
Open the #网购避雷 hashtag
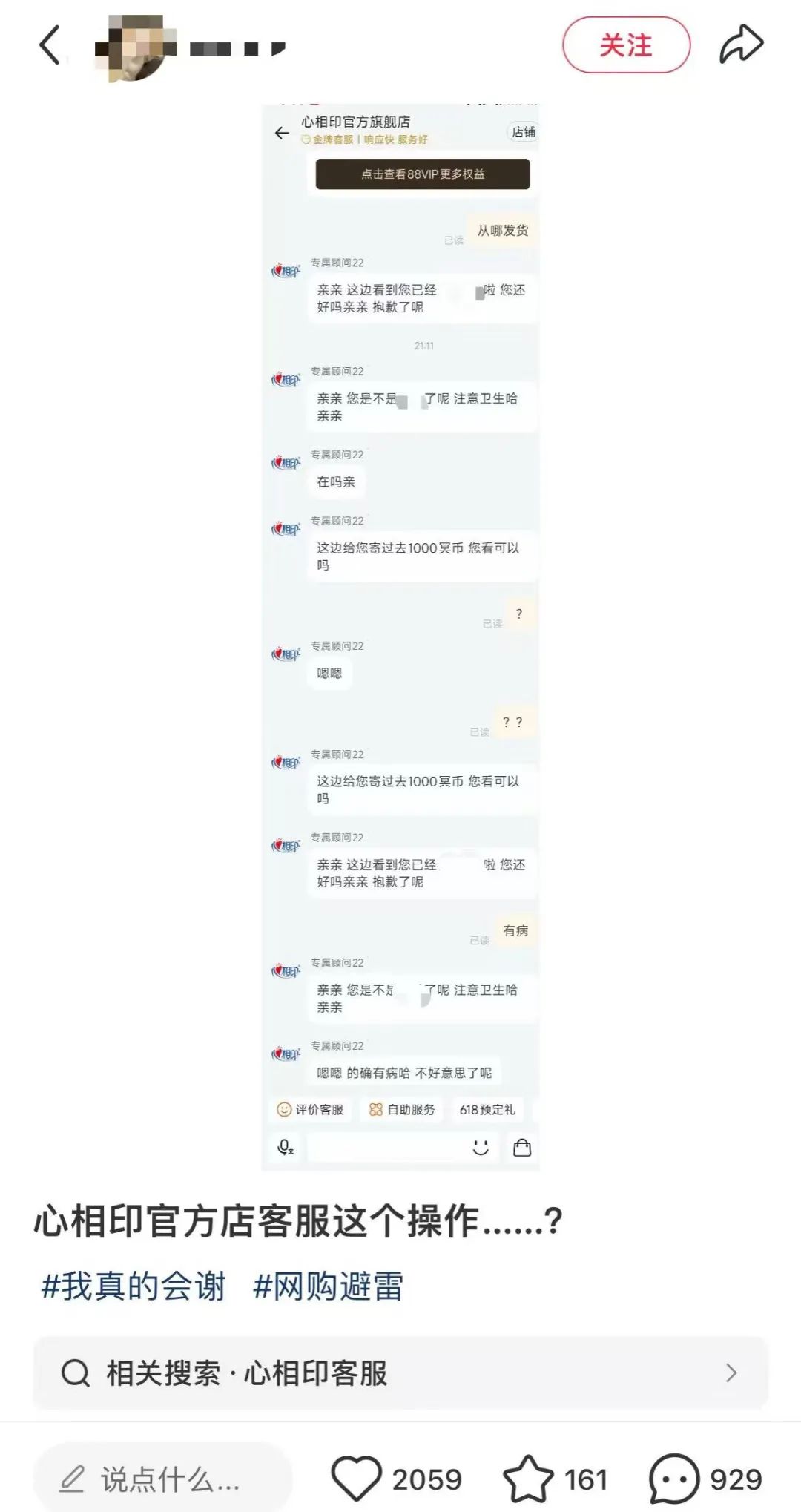pos(328,1286)
